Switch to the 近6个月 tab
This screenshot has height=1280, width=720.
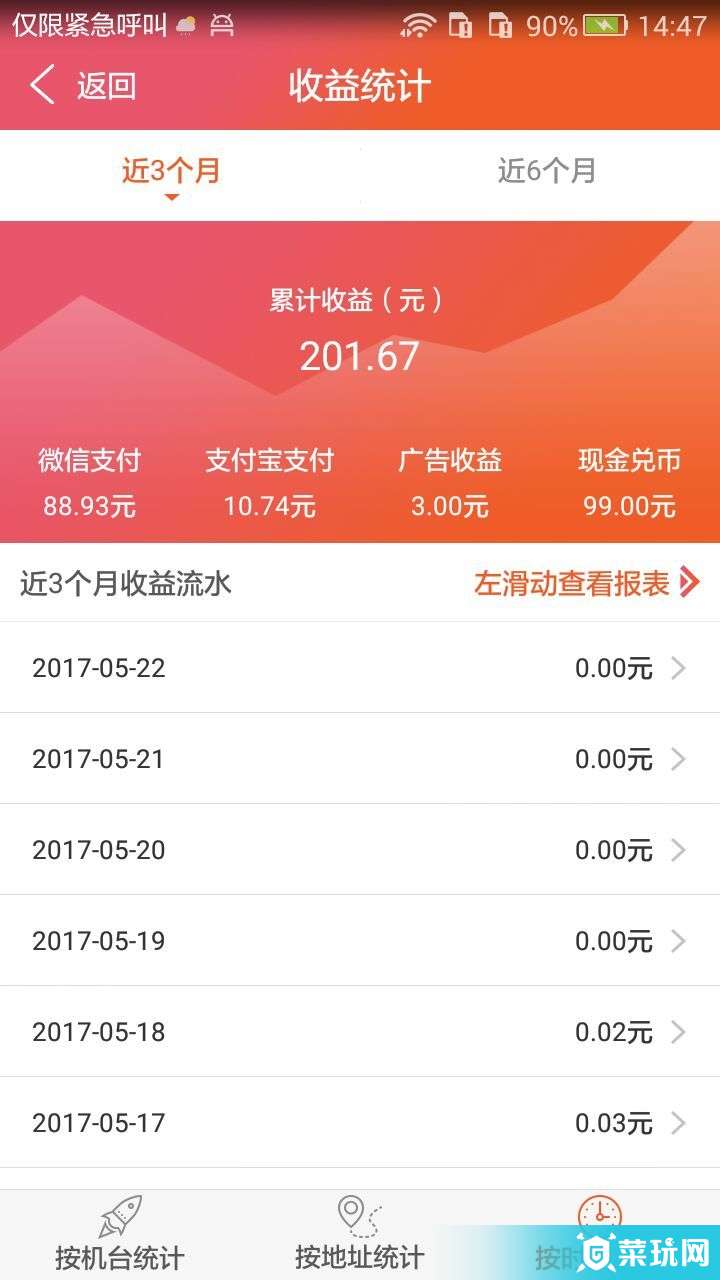click(x=547, y=171)
